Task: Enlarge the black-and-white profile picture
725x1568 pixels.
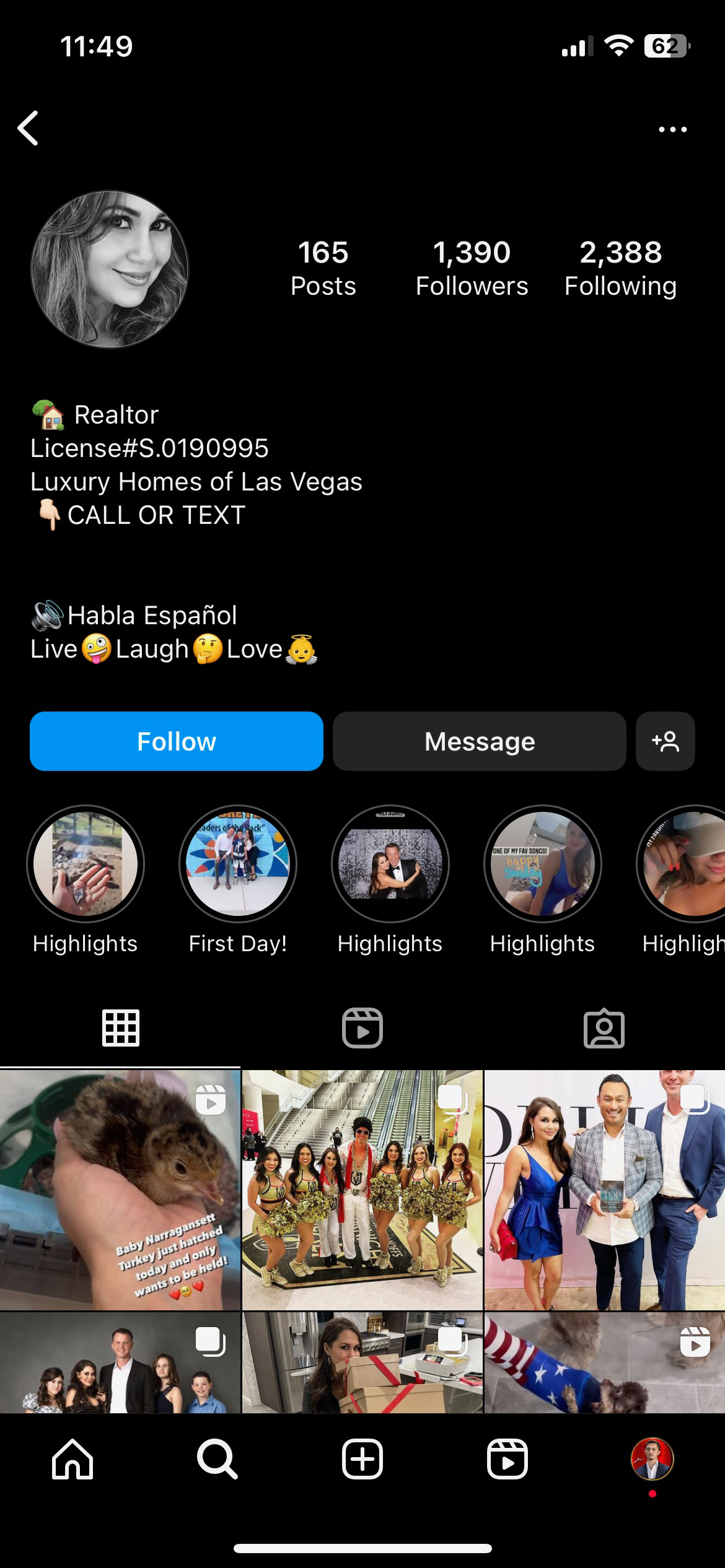Action: pos(110,269)
